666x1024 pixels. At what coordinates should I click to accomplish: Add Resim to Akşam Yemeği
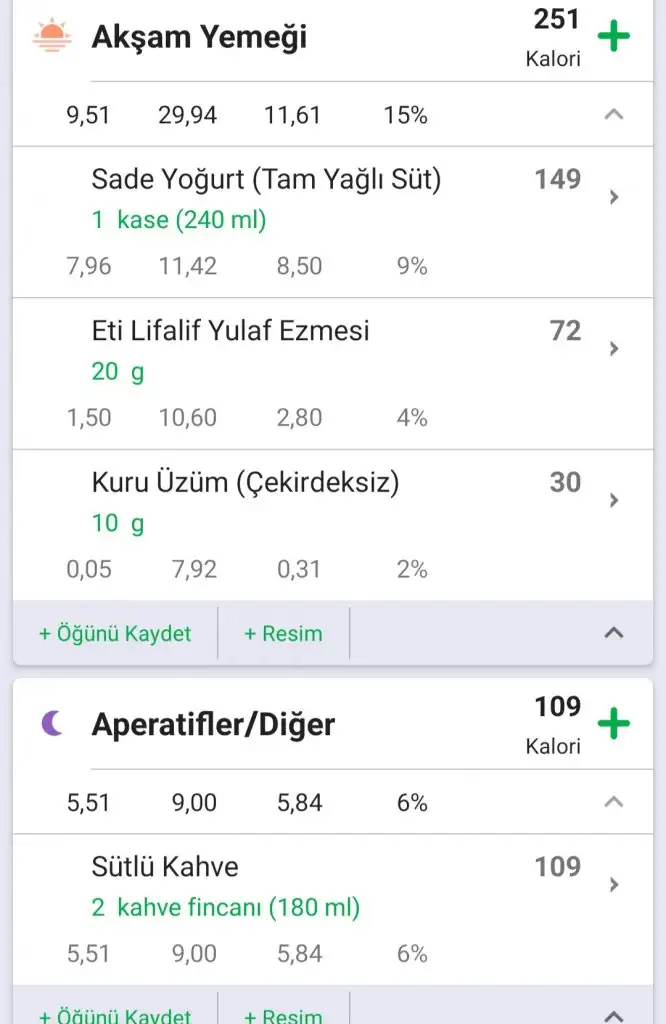tap(283, 633)
